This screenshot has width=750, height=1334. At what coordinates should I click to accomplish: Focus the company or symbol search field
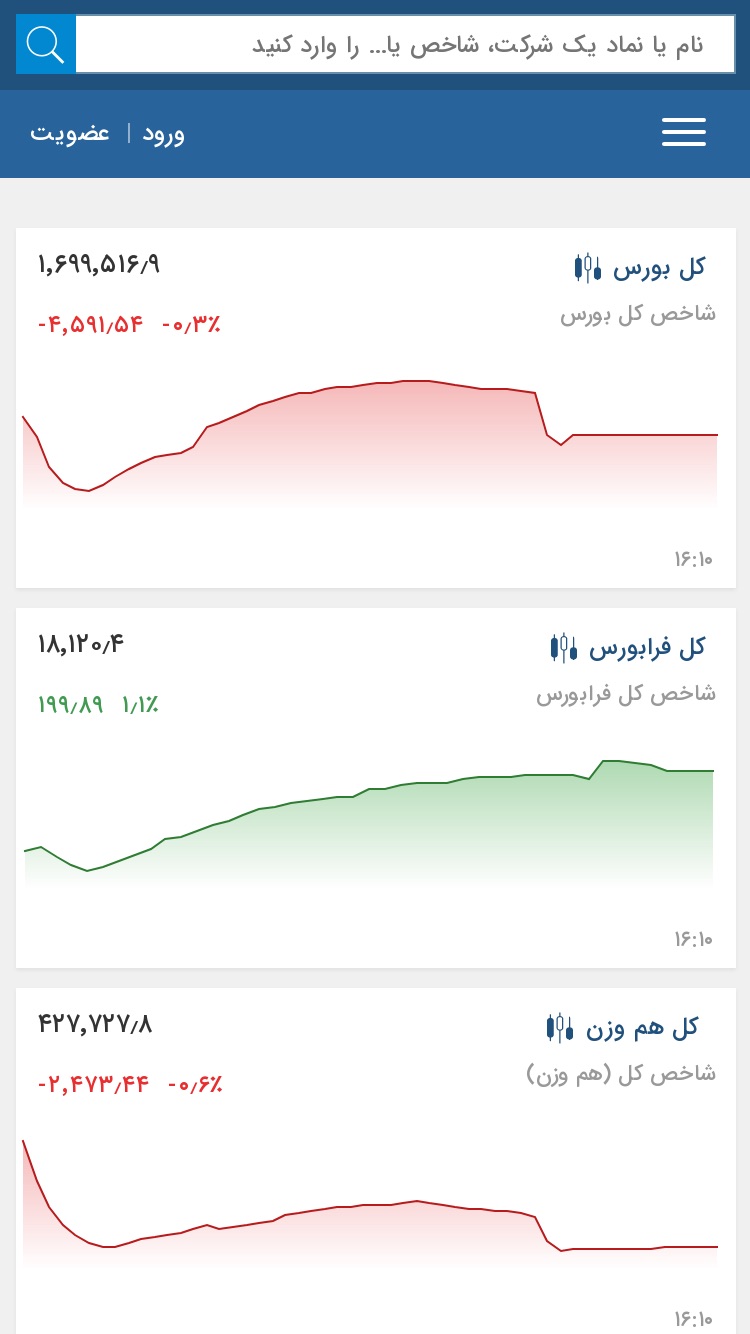pyautogui.click(x=405, y=44)
